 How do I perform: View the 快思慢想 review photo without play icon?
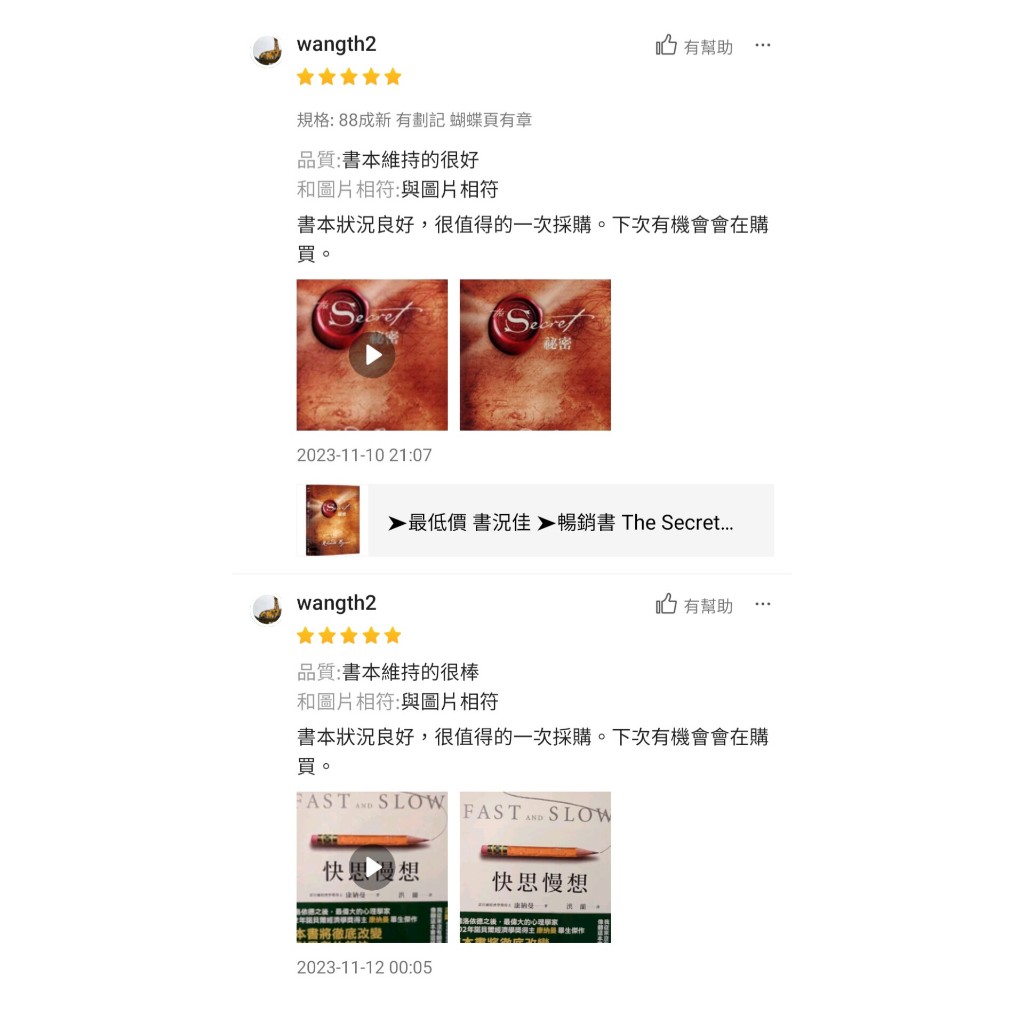pos(536,867)
